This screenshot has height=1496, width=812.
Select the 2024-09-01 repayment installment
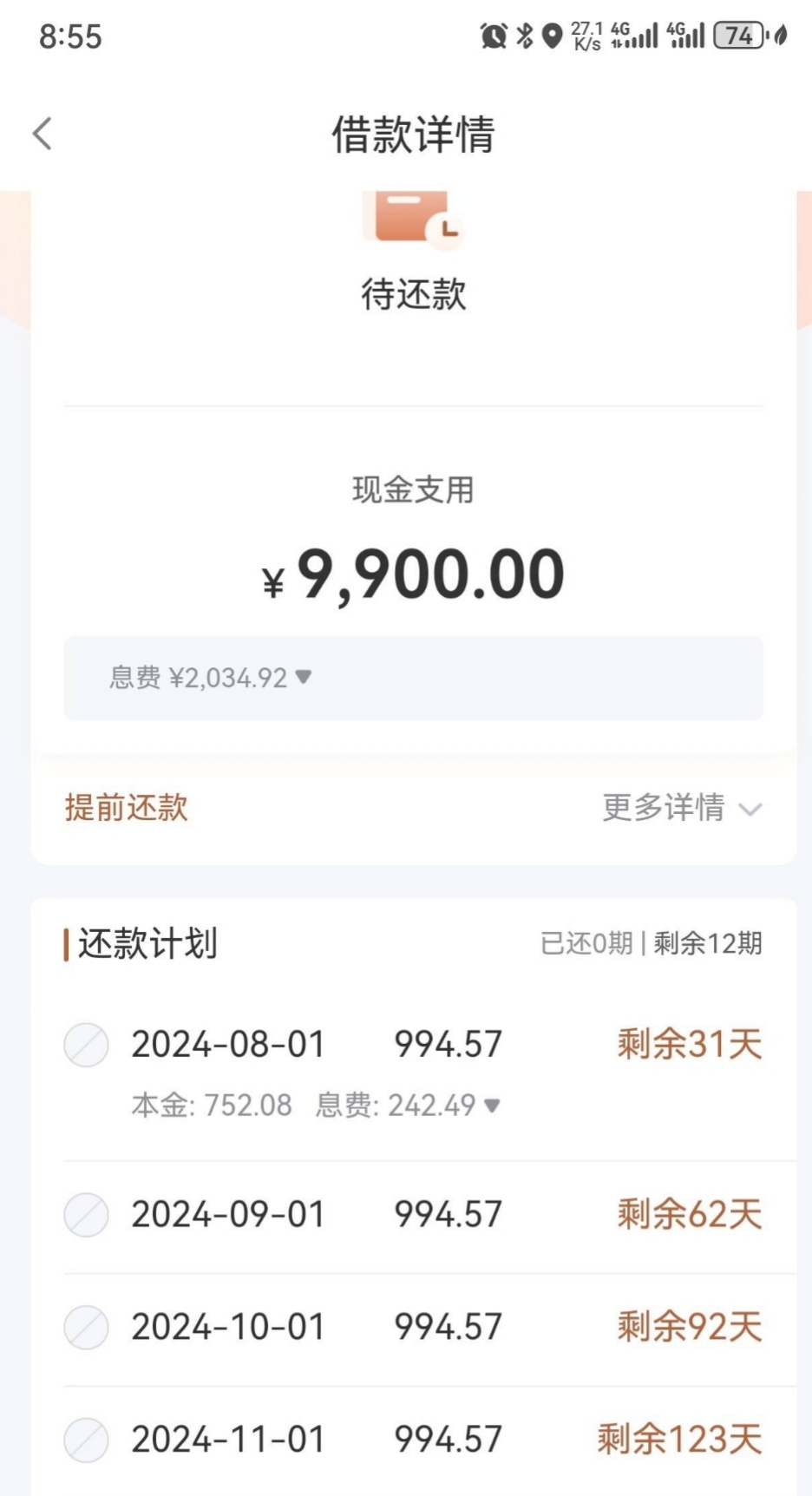coord(86,1215)
